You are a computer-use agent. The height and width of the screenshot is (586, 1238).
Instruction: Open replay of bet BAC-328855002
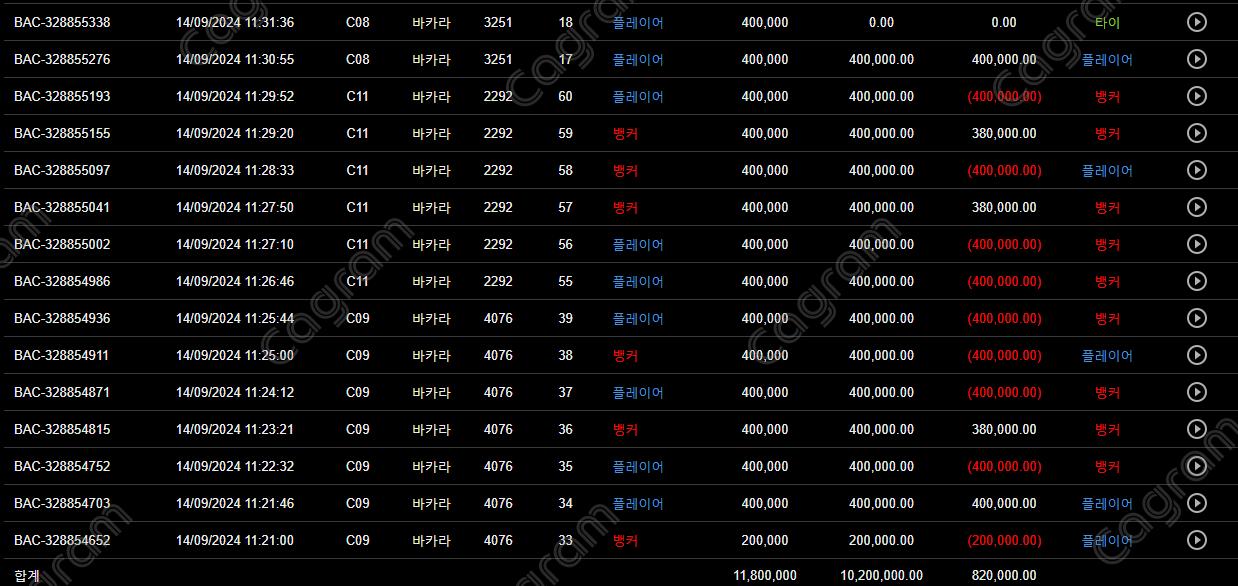[x=1196, y=244]
